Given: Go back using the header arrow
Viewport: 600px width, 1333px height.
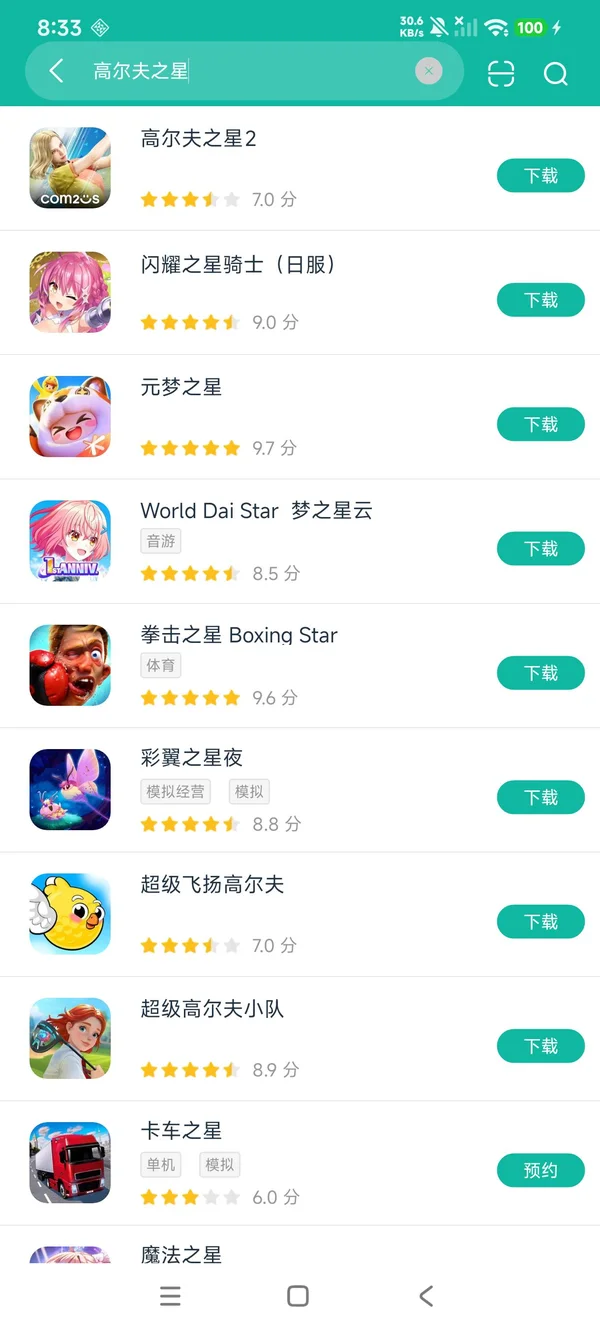Looking at the screenshot, I should pyautogui.click(x=56, y=71).
